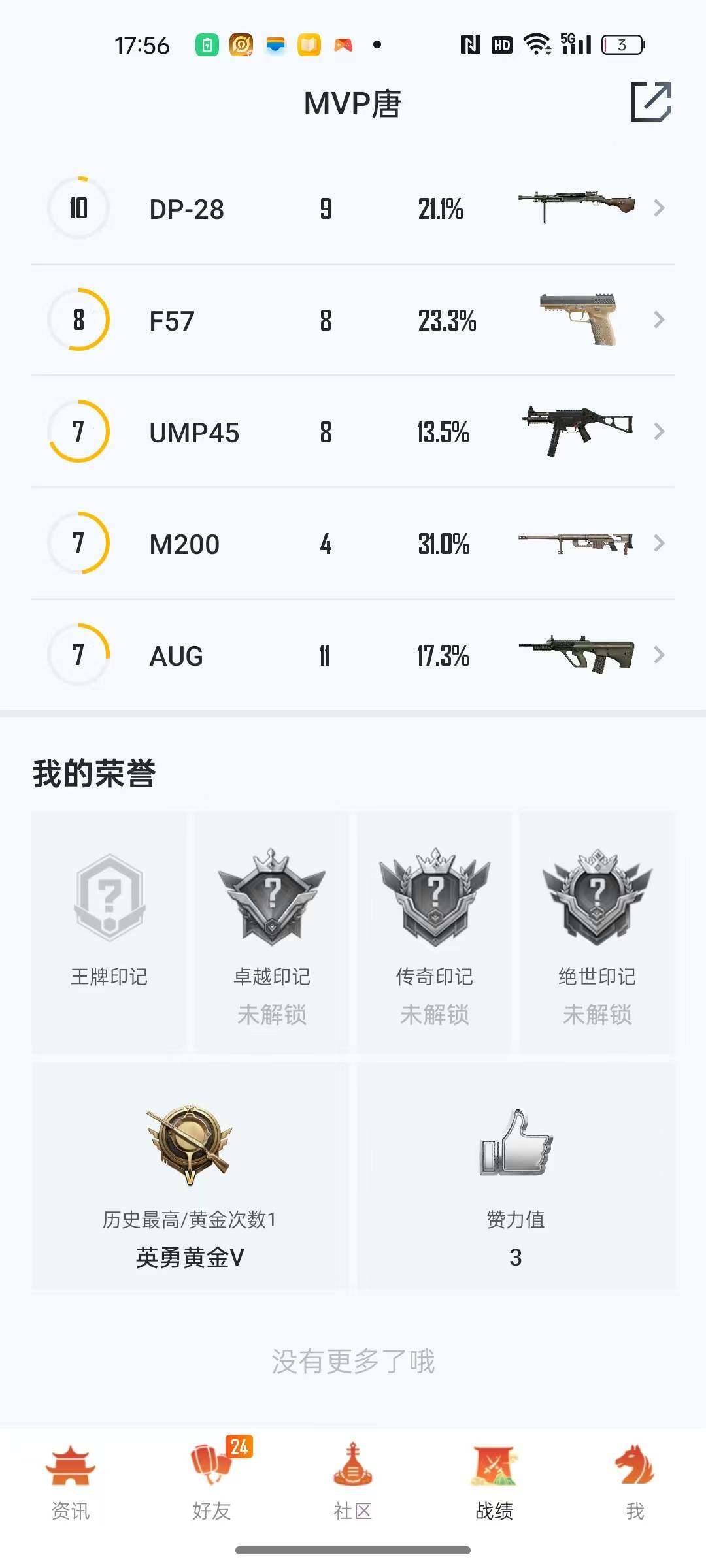Expand the F57 weapon row arrow
The height and width of the screenshot is (1568, 706).
point(658,320)
